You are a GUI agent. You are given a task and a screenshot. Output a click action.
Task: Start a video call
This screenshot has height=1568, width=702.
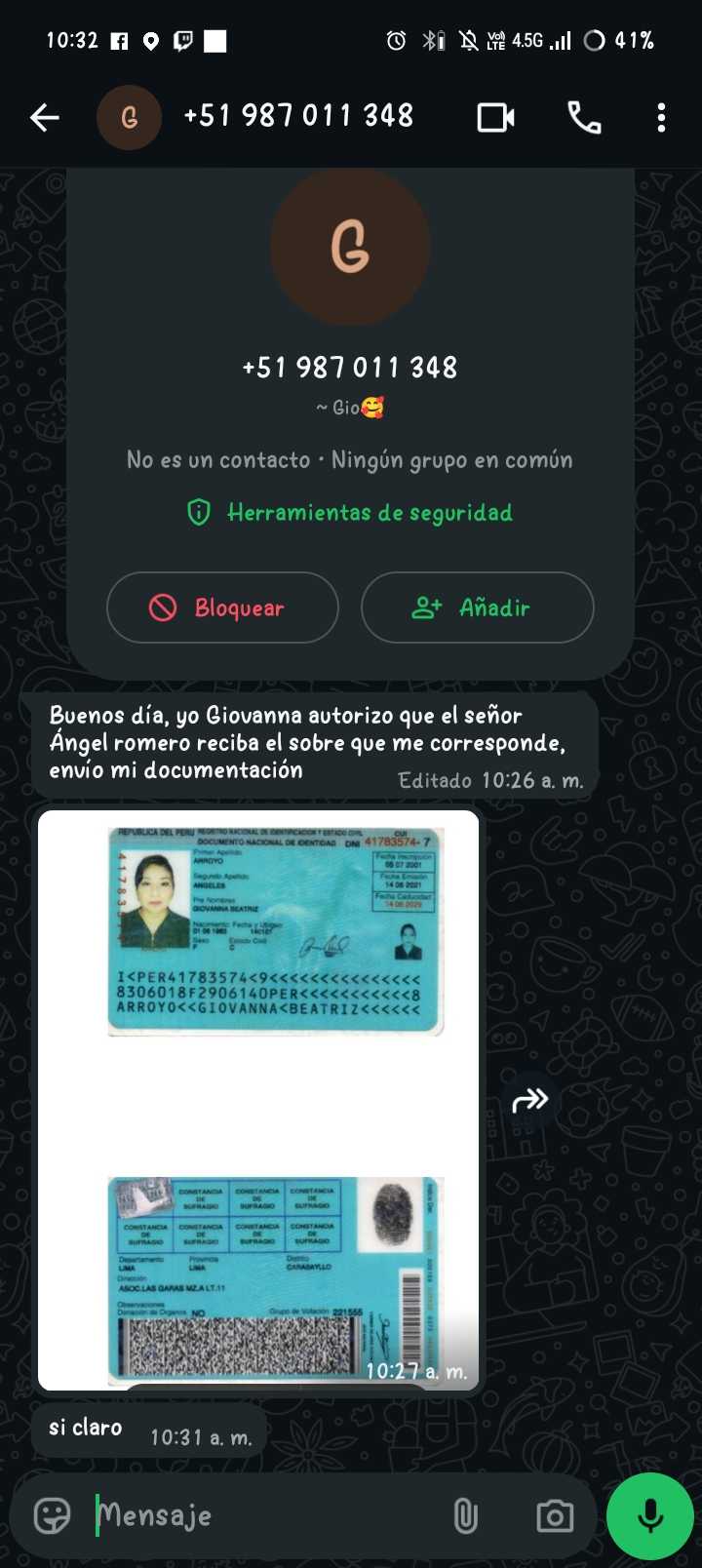tap(495, 118)
